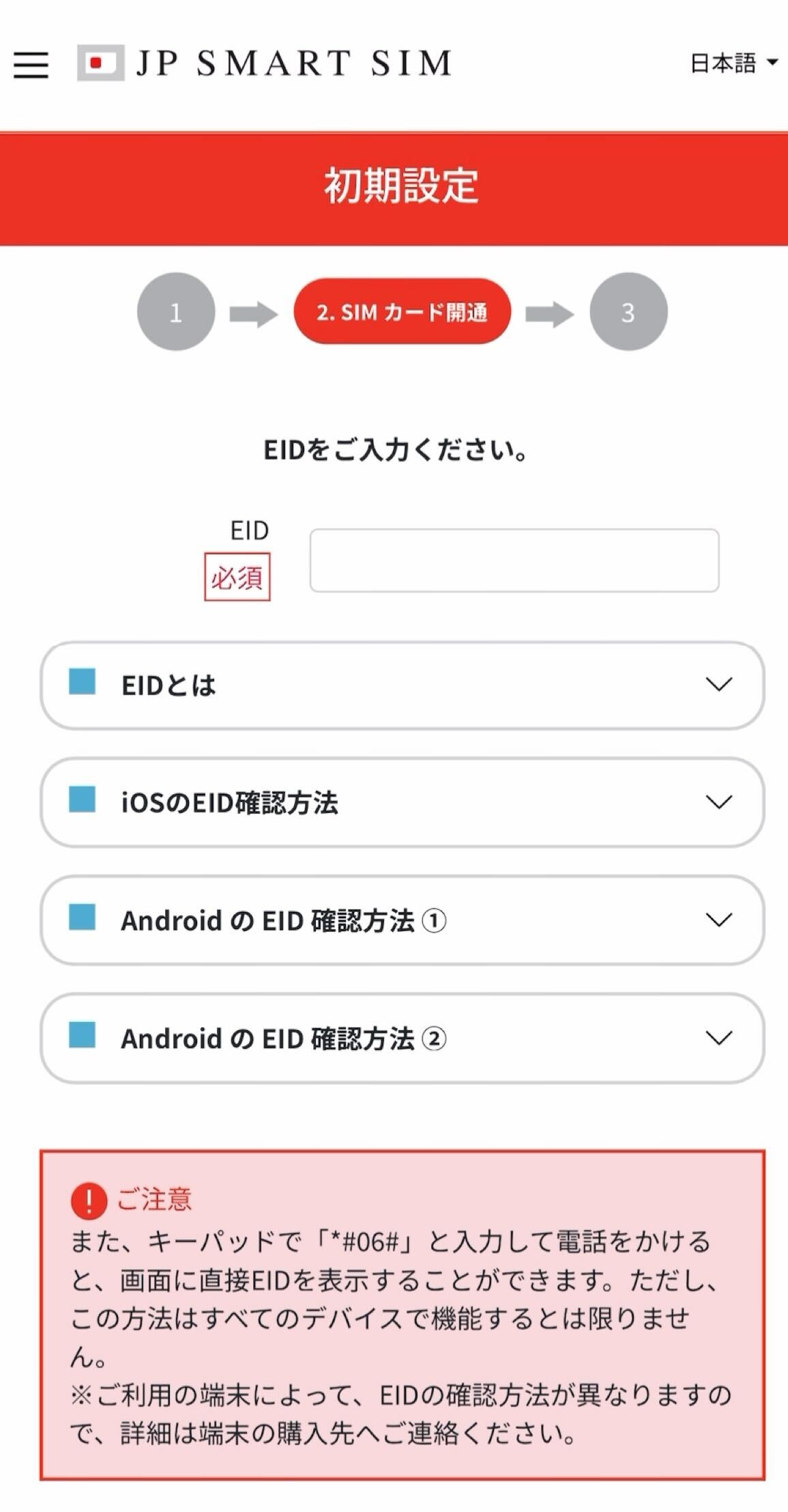Expand the EIDとは section

402,685
